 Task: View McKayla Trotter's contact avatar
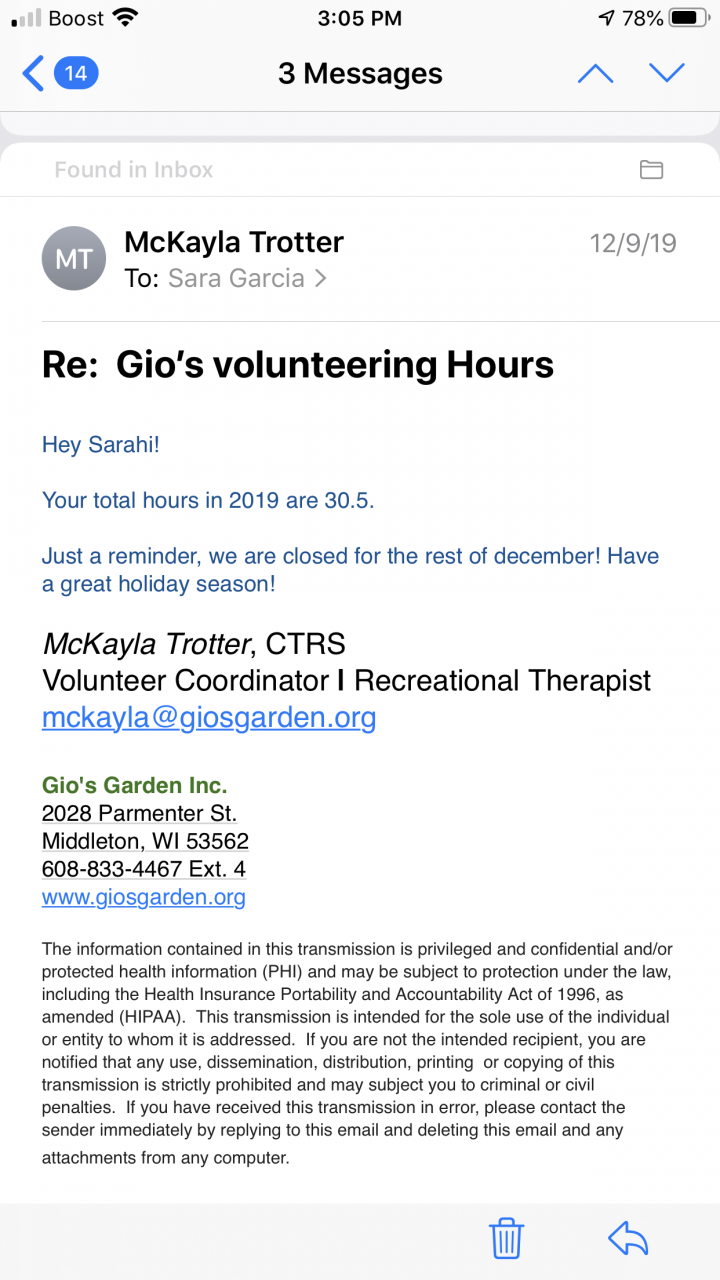(73, 259)
